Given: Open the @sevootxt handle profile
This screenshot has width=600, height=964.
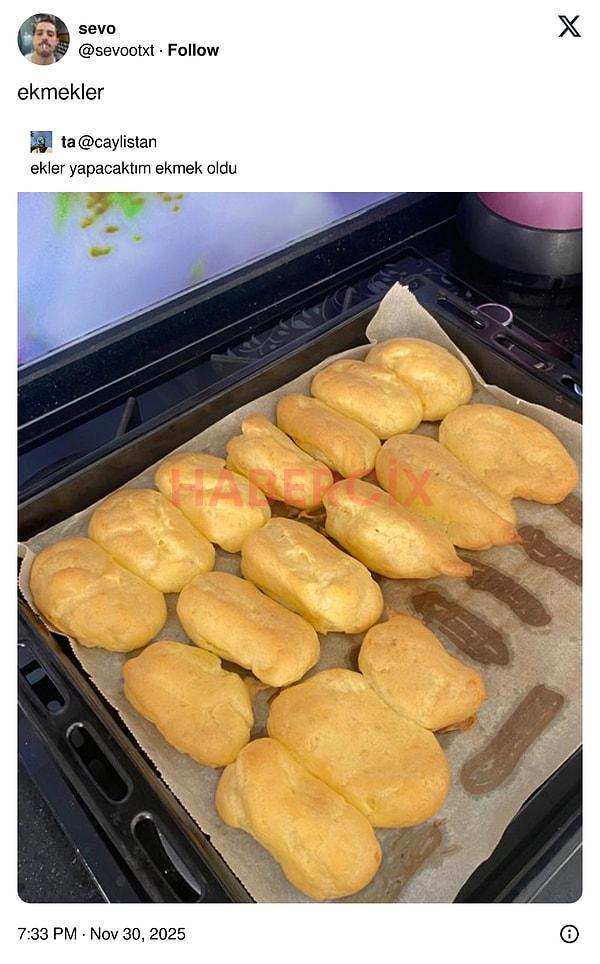Looking at the screenshot, I should 116,50.
